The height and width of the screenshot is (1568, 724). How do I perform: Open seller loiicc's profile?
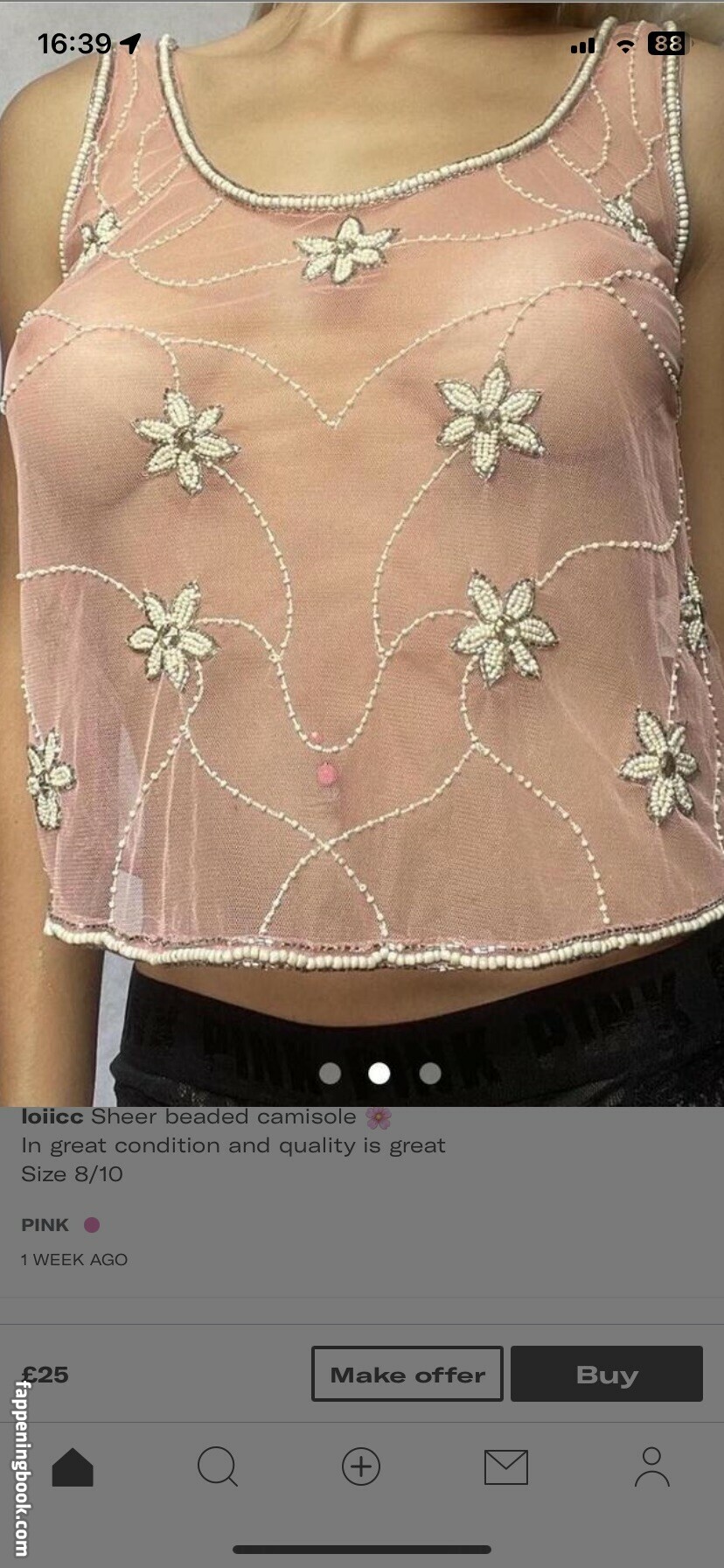[52, 1116]
